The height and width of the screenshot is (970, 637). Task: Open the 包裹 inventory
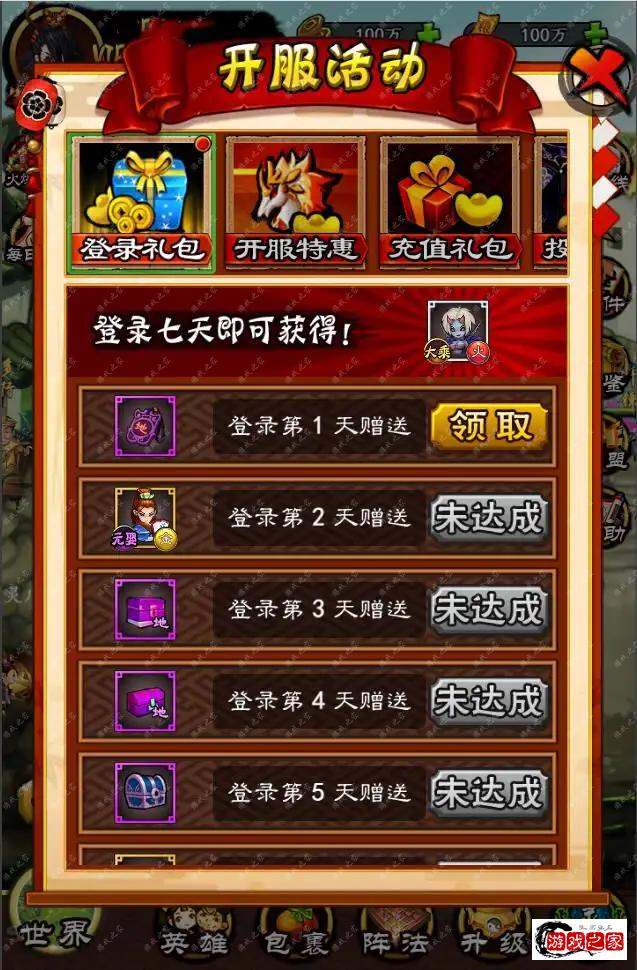click(295, 940)
